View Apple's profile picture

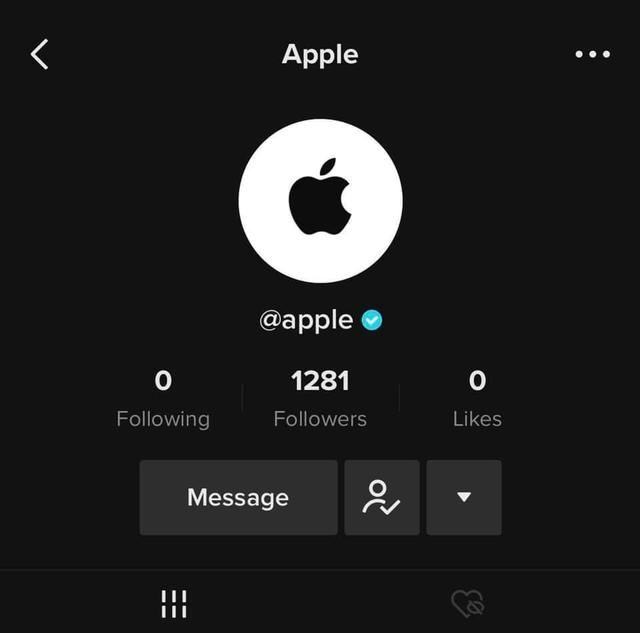(320, 201)
